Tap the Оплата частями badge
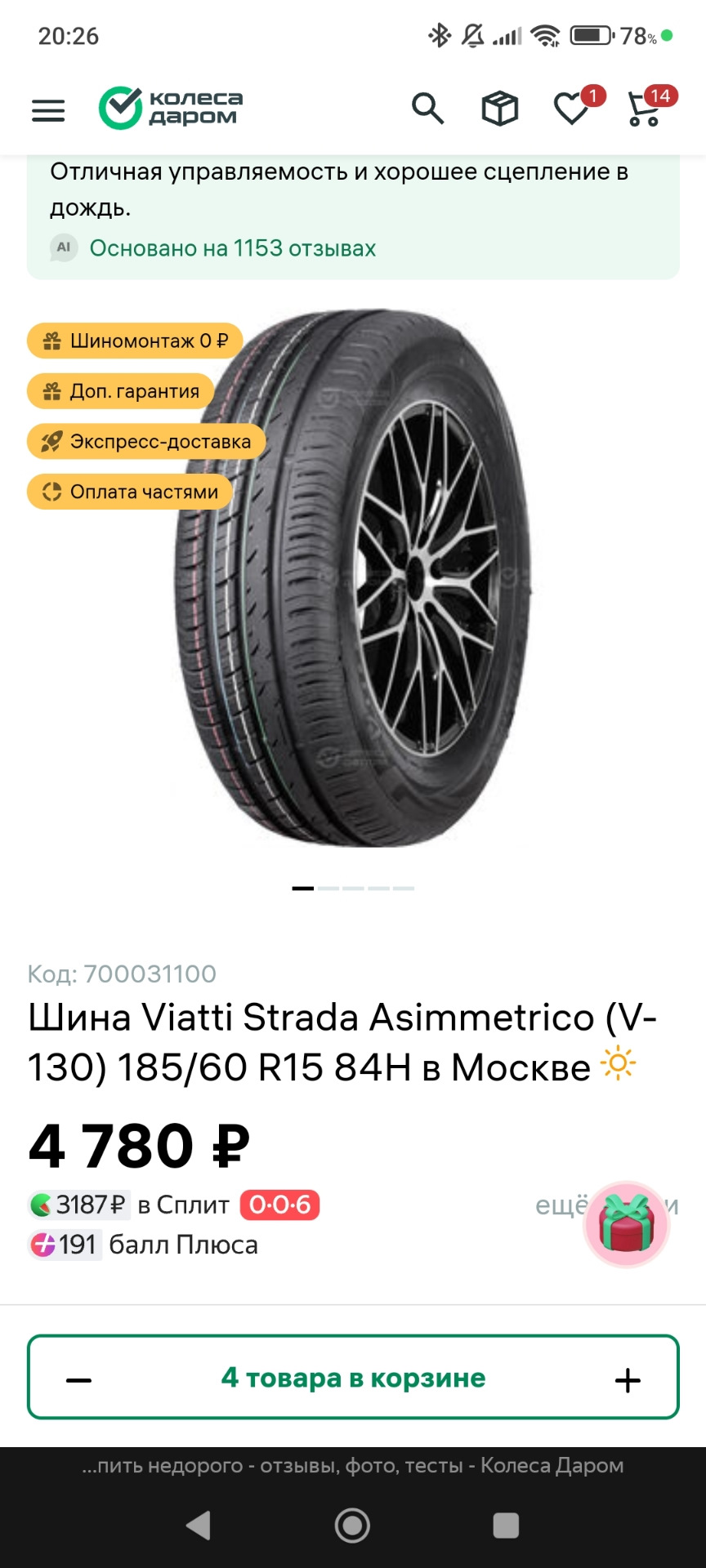The image size is (706, 1568). coord(131,492)
